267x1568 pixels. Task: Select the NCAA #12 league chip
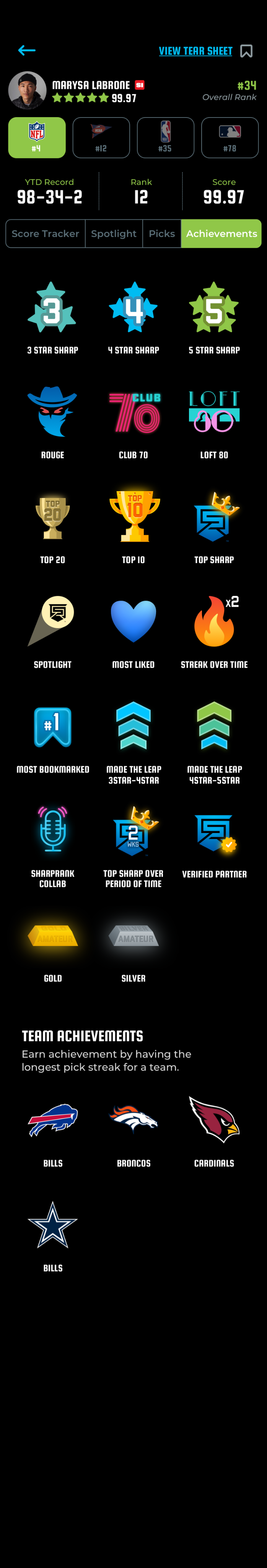point(101,137)
